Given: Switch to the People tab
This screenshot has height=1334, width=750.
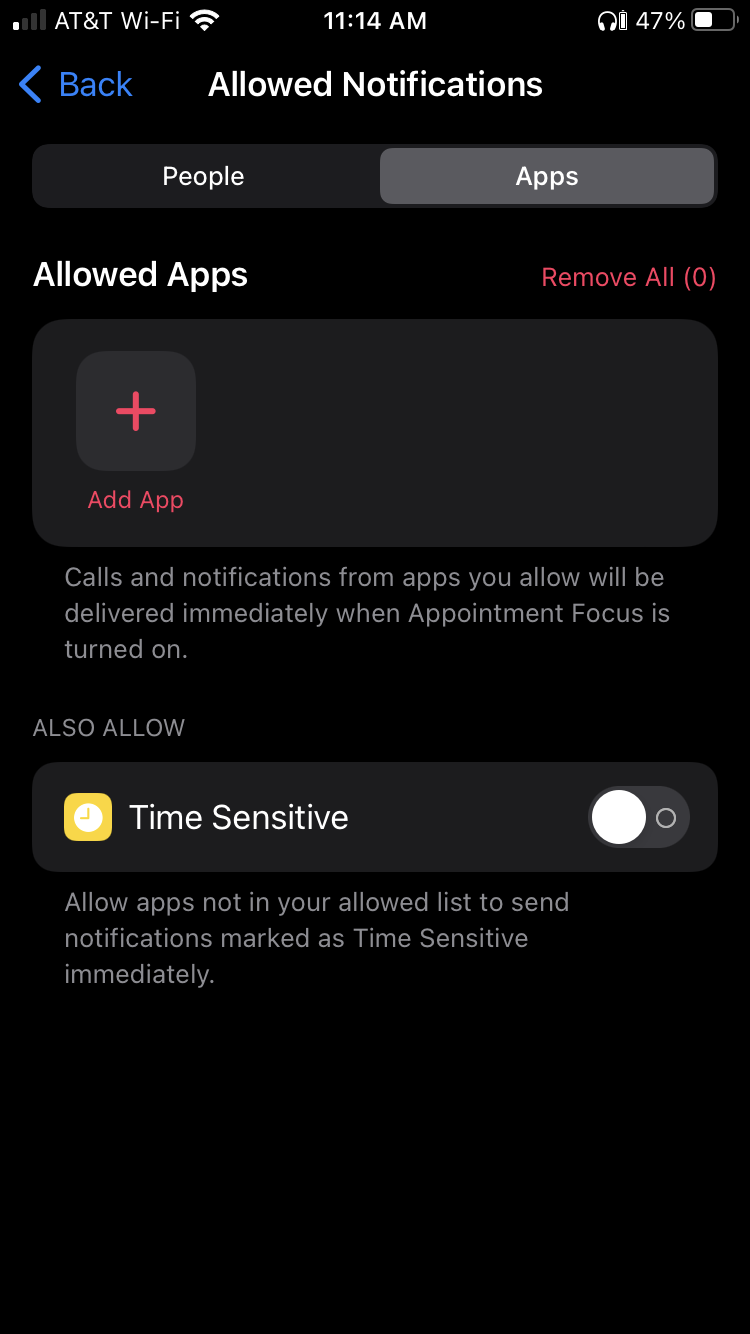Looking at the screenshot, I should tap(204, 177).
